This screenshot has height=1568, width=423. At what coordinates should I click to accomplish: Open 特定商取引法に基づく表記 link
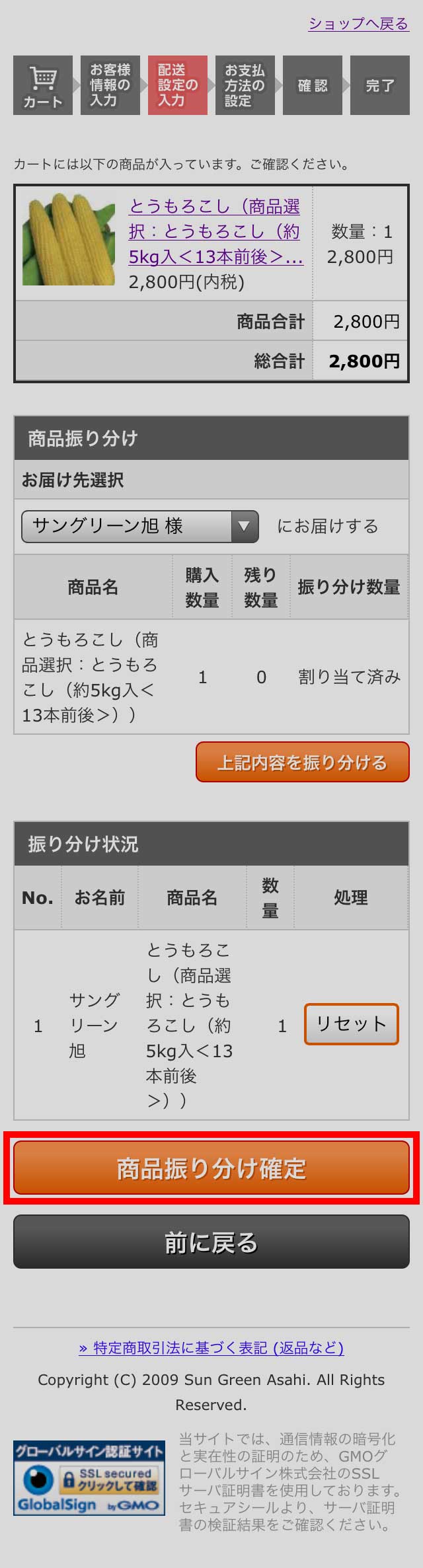coord(211,1348)
